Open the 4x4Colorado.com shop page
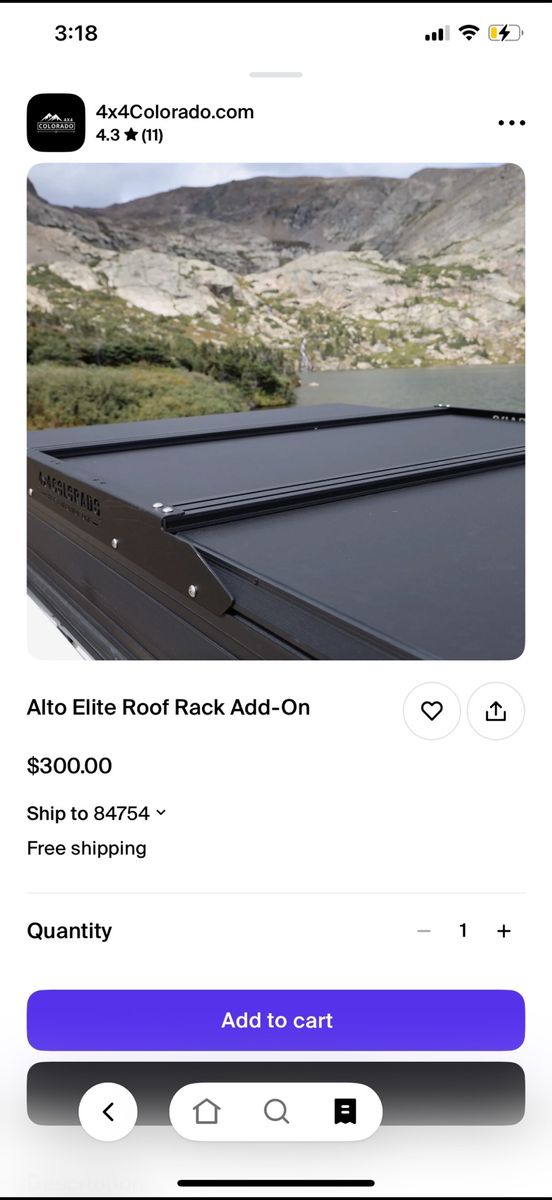The width and height of the screenshot is (552, 1200). point(175,112)
